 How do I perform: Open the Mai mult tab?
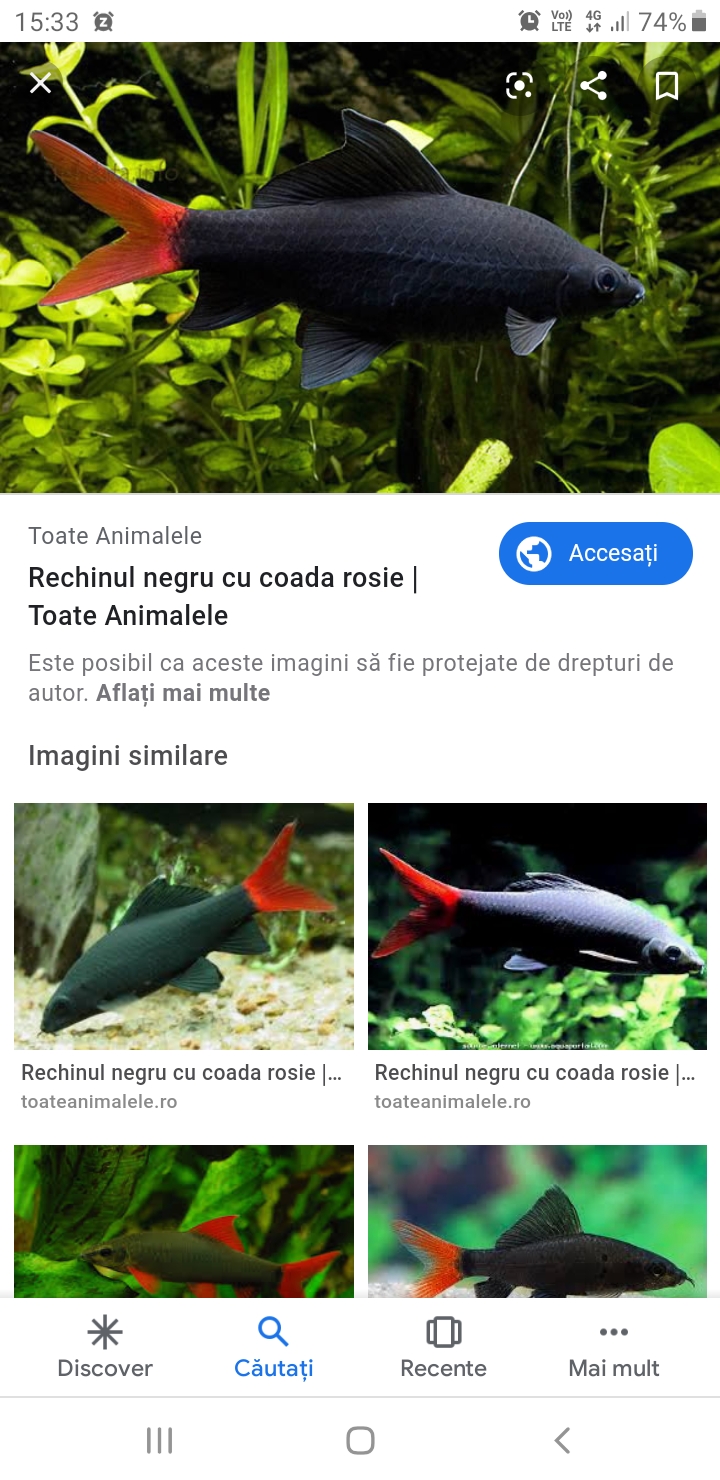coord(613,1348)
